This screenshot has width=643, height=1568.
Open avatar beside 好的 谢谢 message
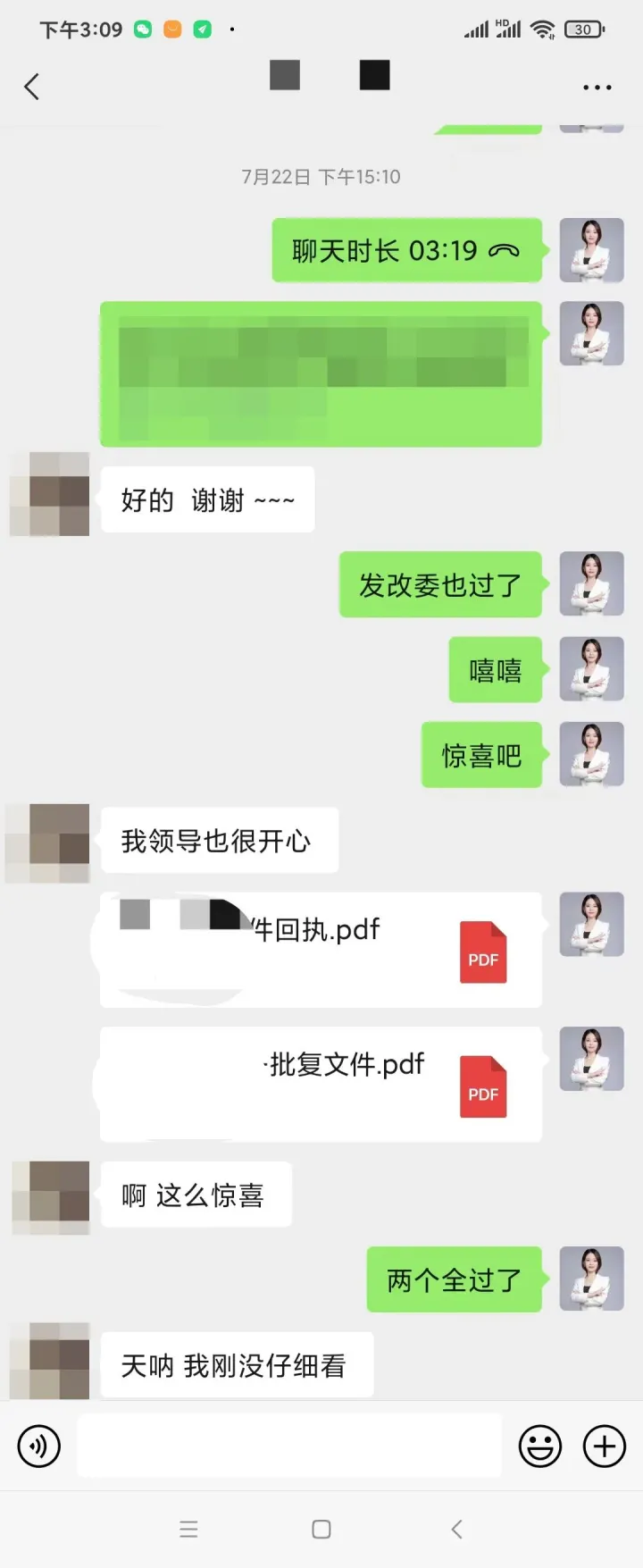pos(50,494)
